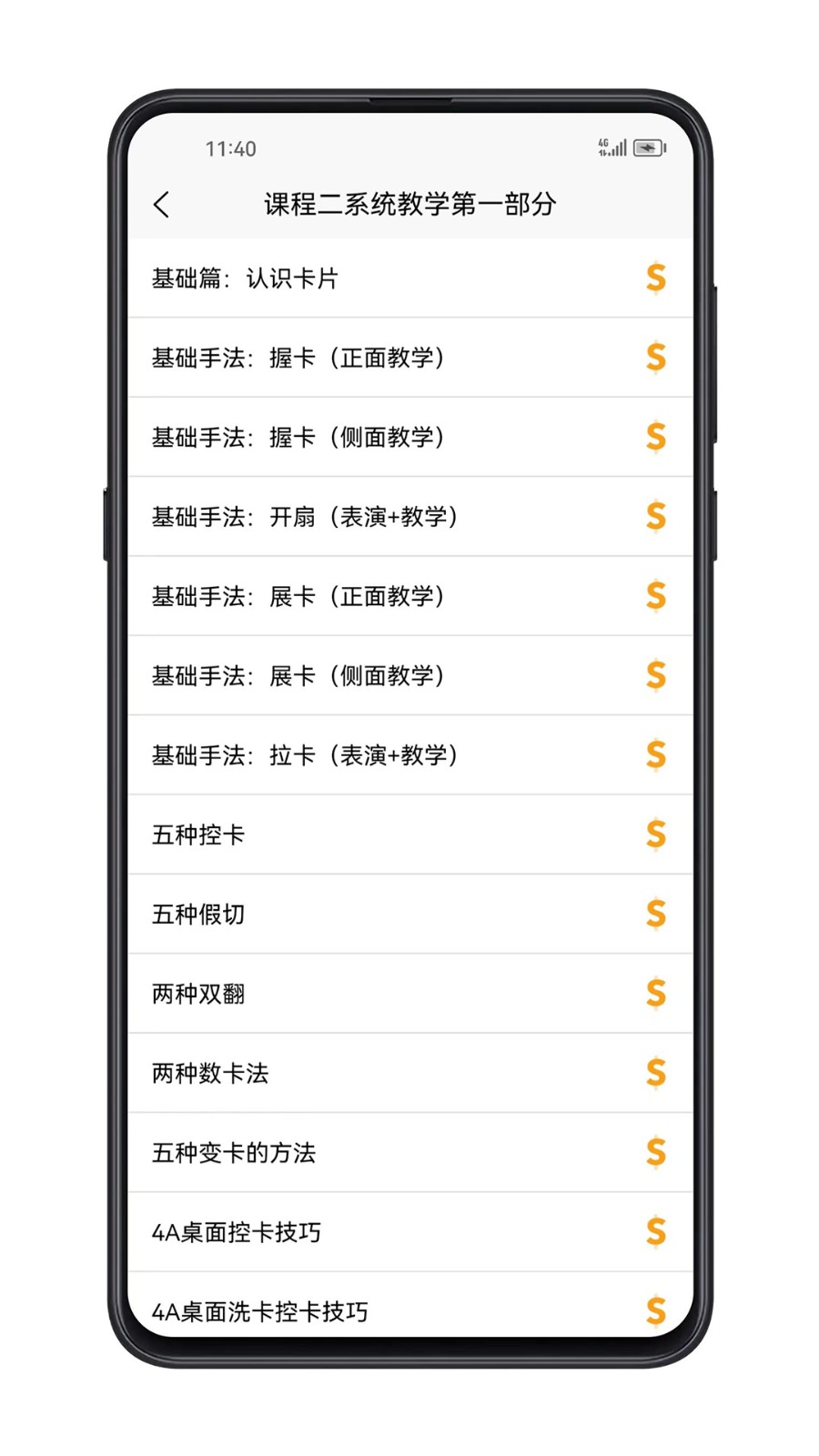The width and height of the screenshot is (819, 1456).
Task: Select 基础手法：握卡（侧面教学）
Action: click(x=298, y=438)
